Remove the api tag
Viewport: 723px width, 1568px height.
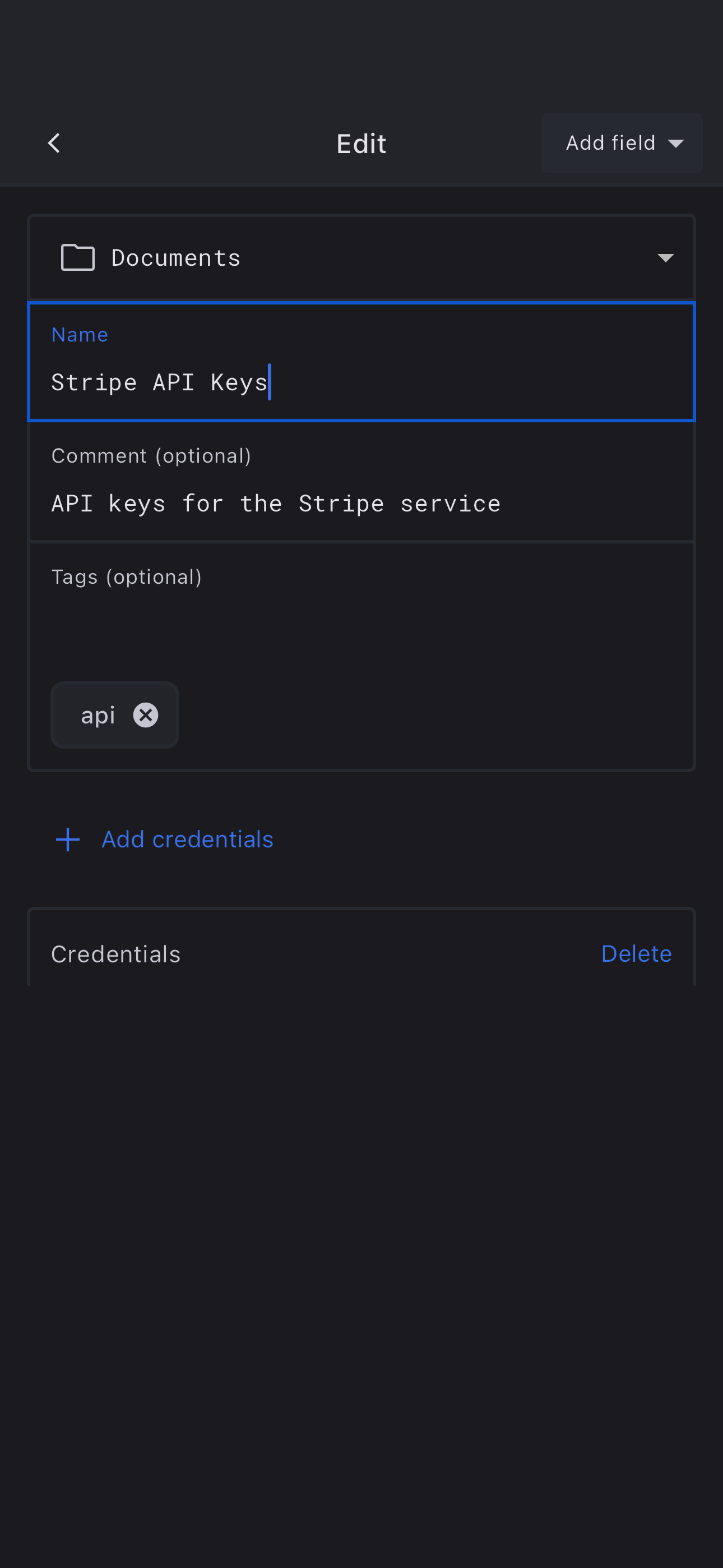click(x=146, y=715)
